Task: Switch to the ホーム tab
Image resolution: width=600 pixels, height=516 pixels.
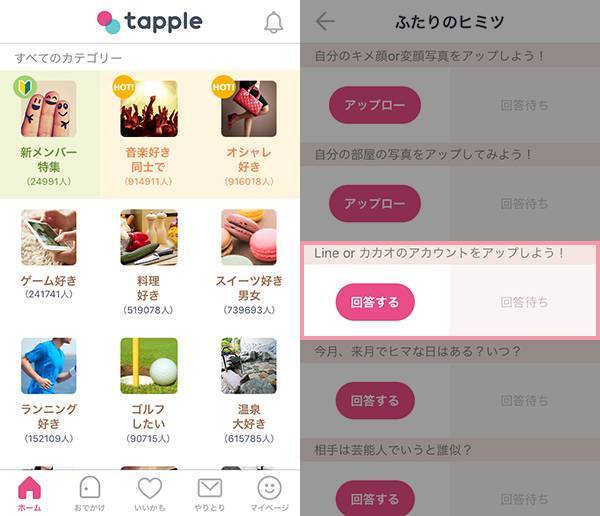Action: click(29, 493)
